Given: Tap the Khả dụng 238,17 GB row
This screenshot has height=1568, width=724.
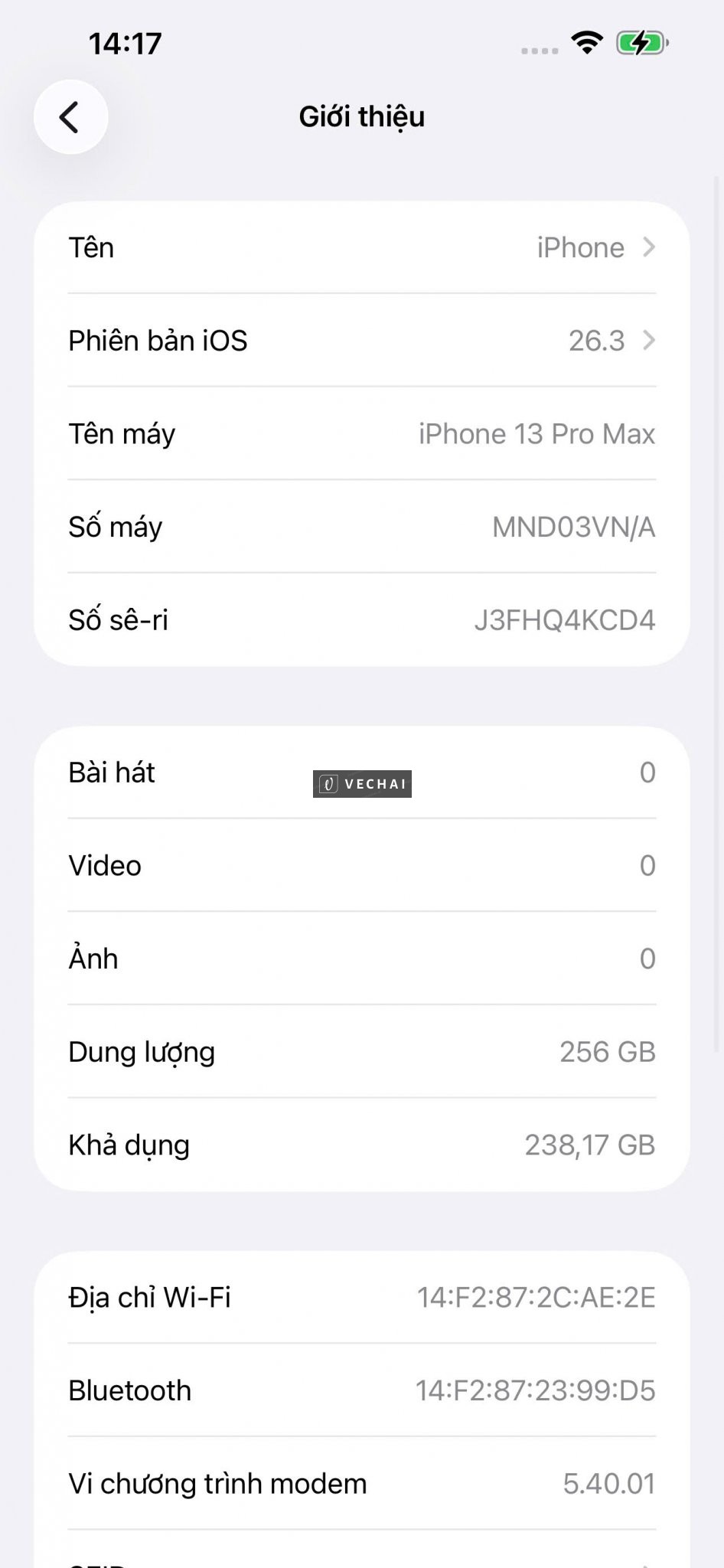Looking at the screenshot, I should click(x=361, y=1145).
